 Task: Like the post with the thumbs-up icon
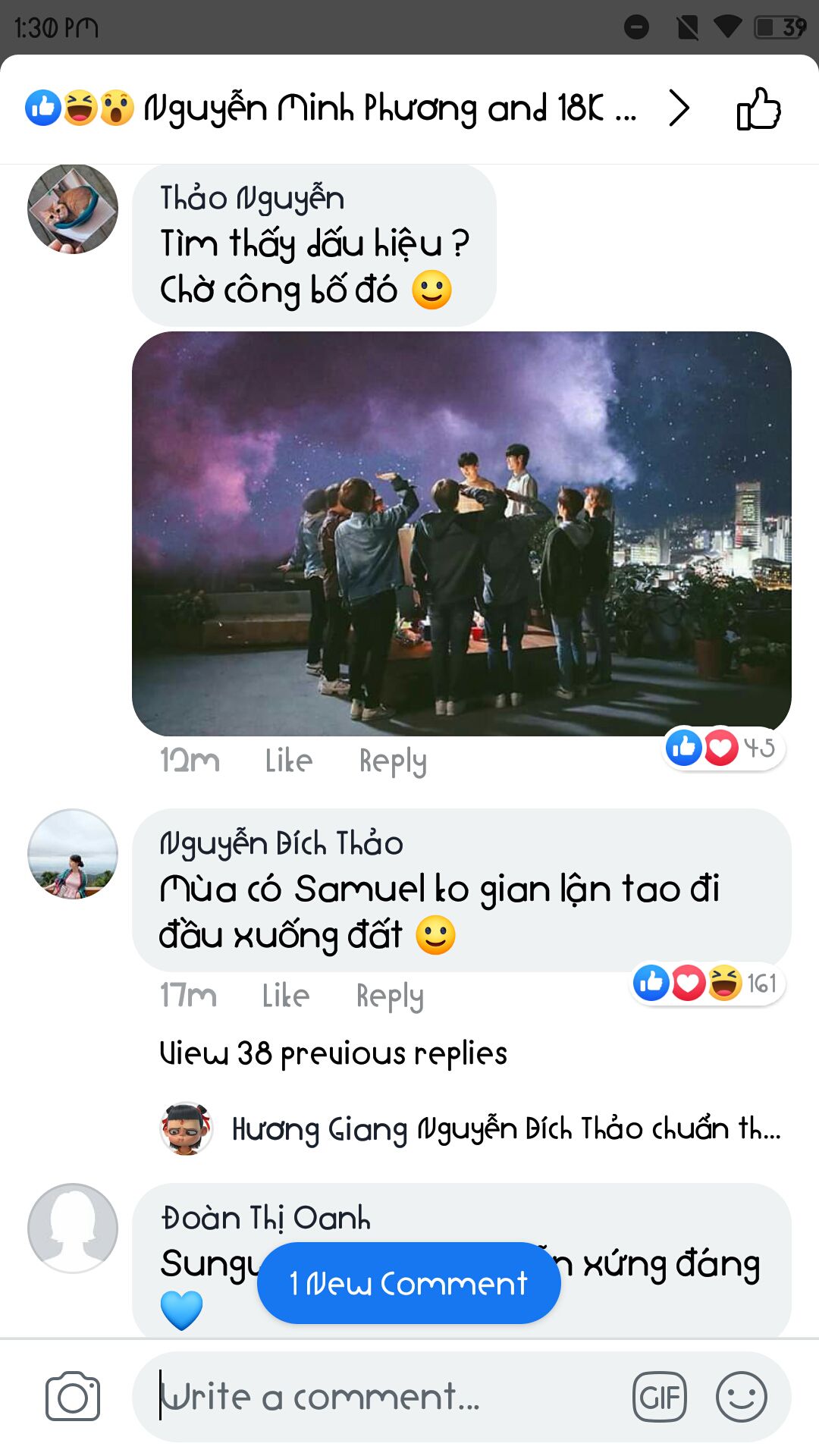pyautogui.click(x=758, y=109)
